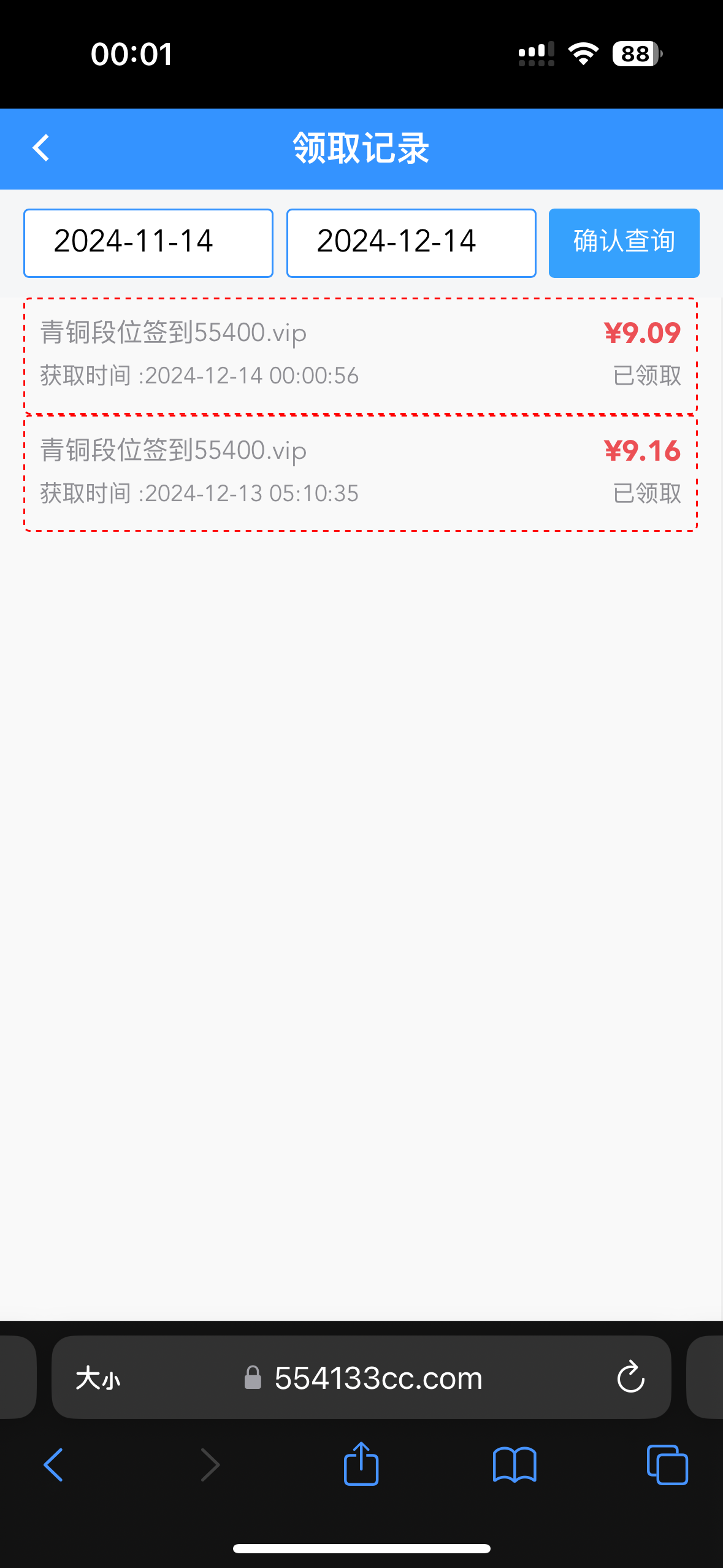Go back in the browser toolbar
The image size is (723, 1568).
coord(53,1465)
